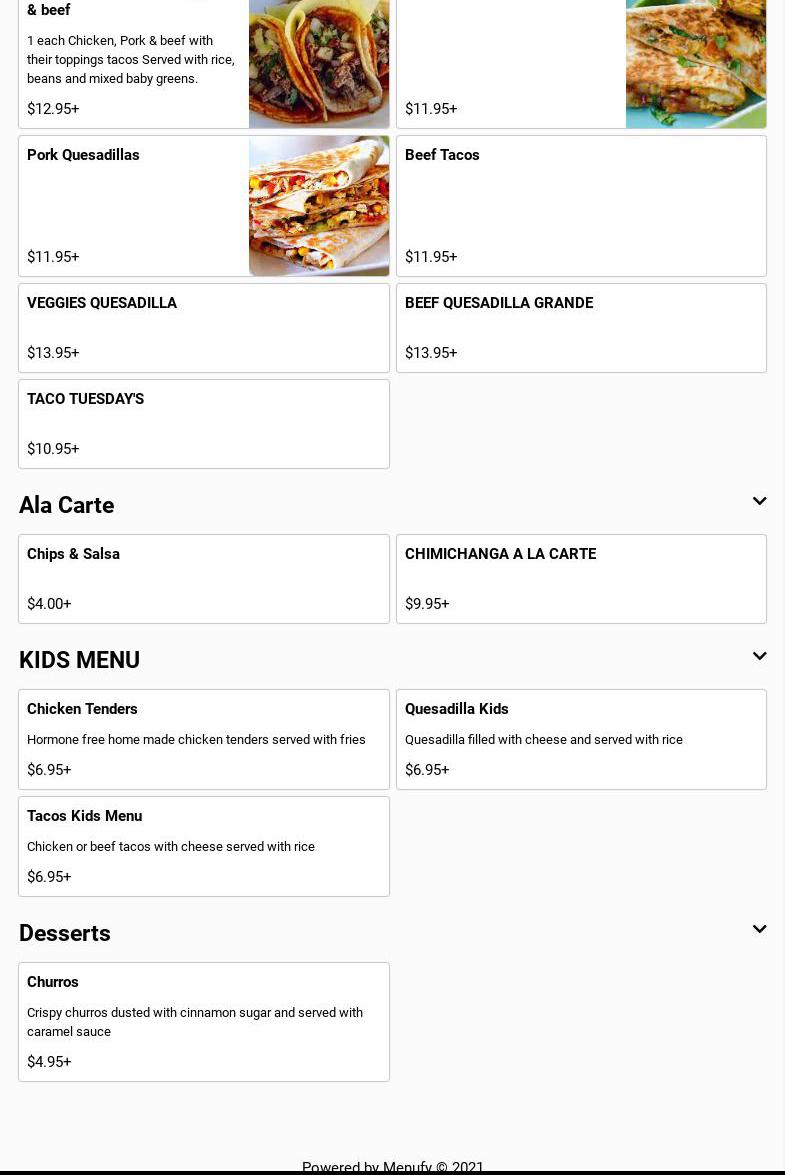Viewport: 785px width, 1175px height.
Task: Open Tacos Kids Menu item
Action: 203,846
